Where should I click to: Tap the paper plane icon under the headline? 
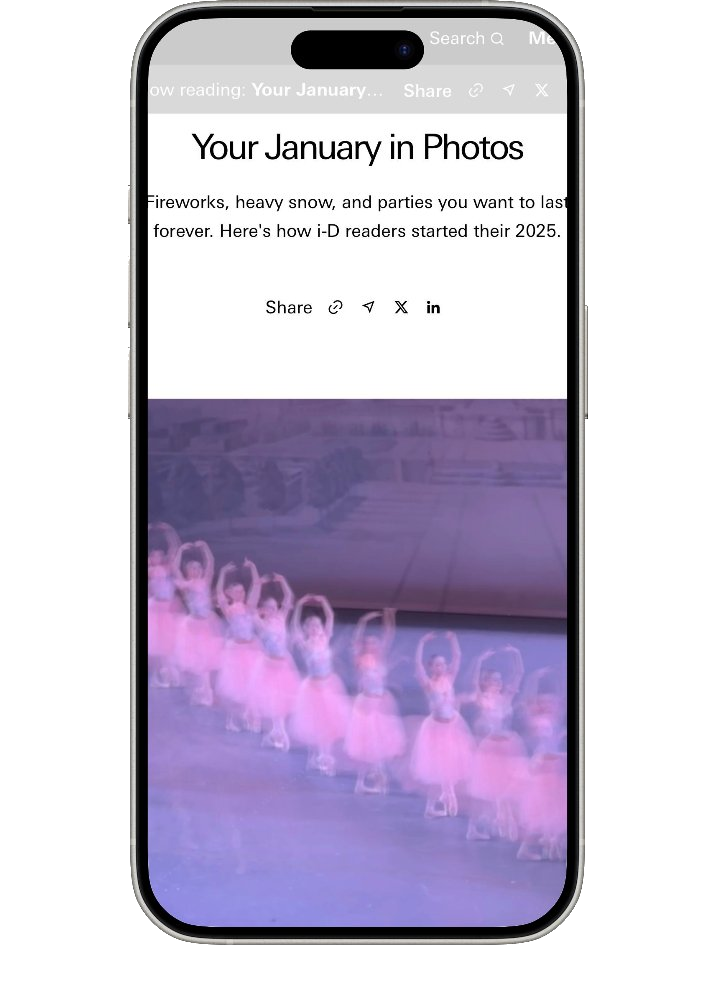(x=368, y=307)
